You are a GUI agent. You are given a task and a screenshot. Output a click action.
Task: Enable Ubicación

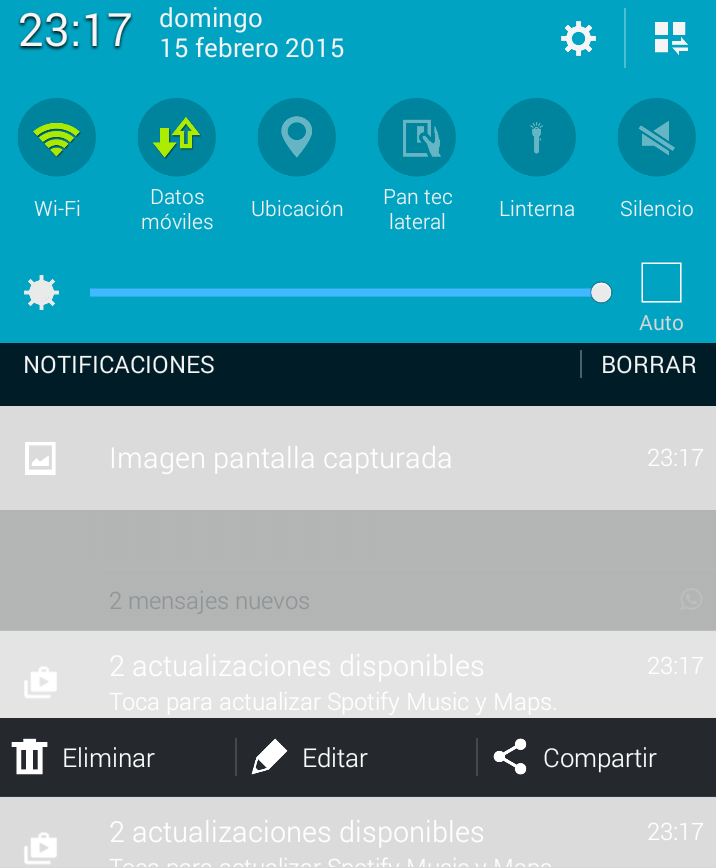click(297, 138)
